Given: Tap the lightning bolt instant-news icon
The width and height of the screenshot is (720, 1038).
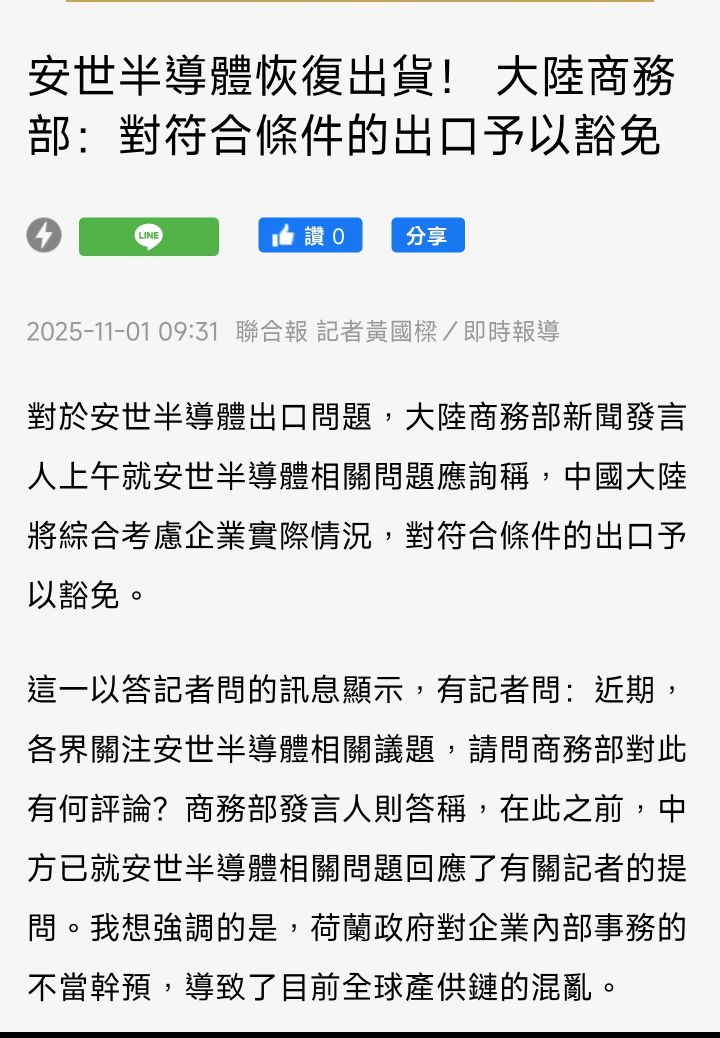Looking at the screenshot, I should point(44,236).
